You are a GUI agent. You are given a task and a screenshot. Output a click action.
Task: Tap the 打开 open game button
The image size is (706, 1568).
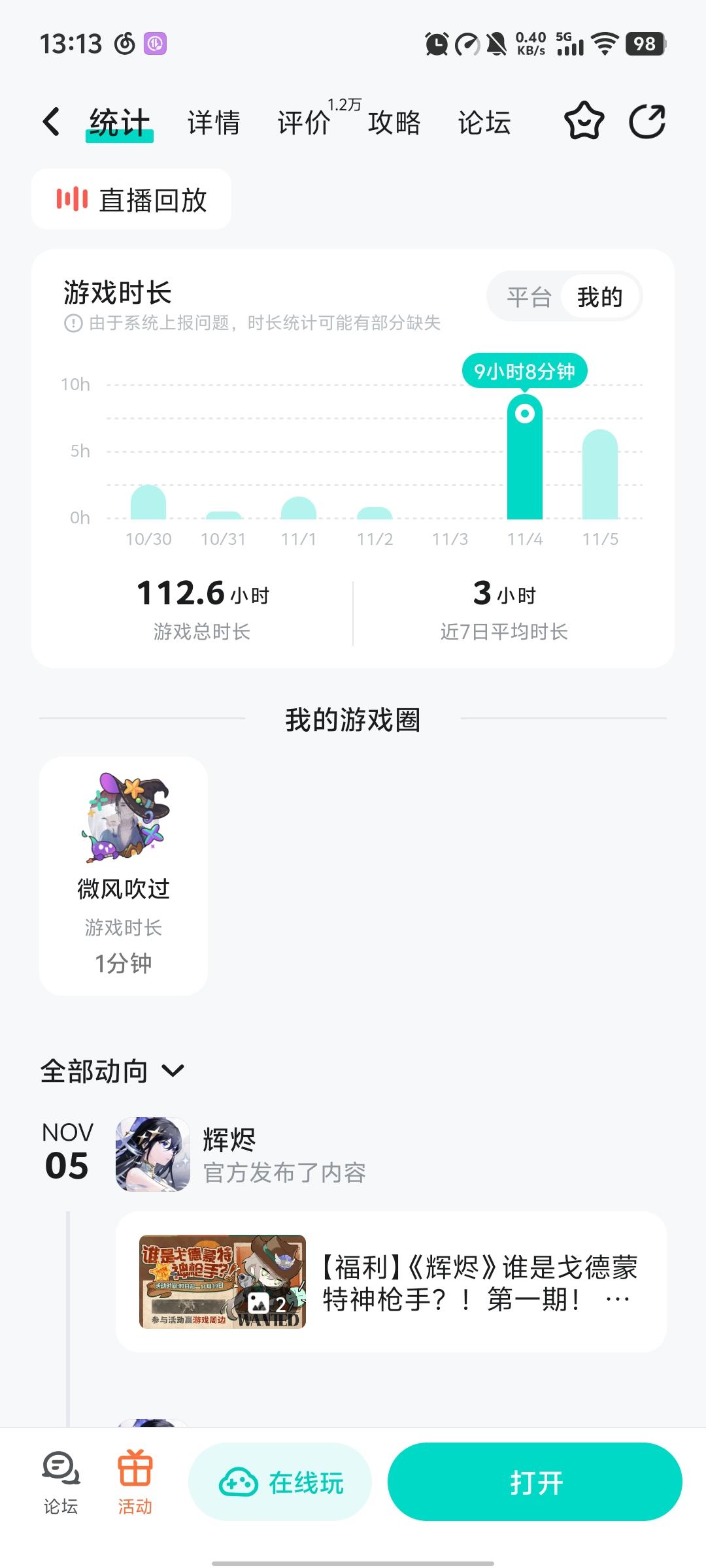click(535, 1482)
